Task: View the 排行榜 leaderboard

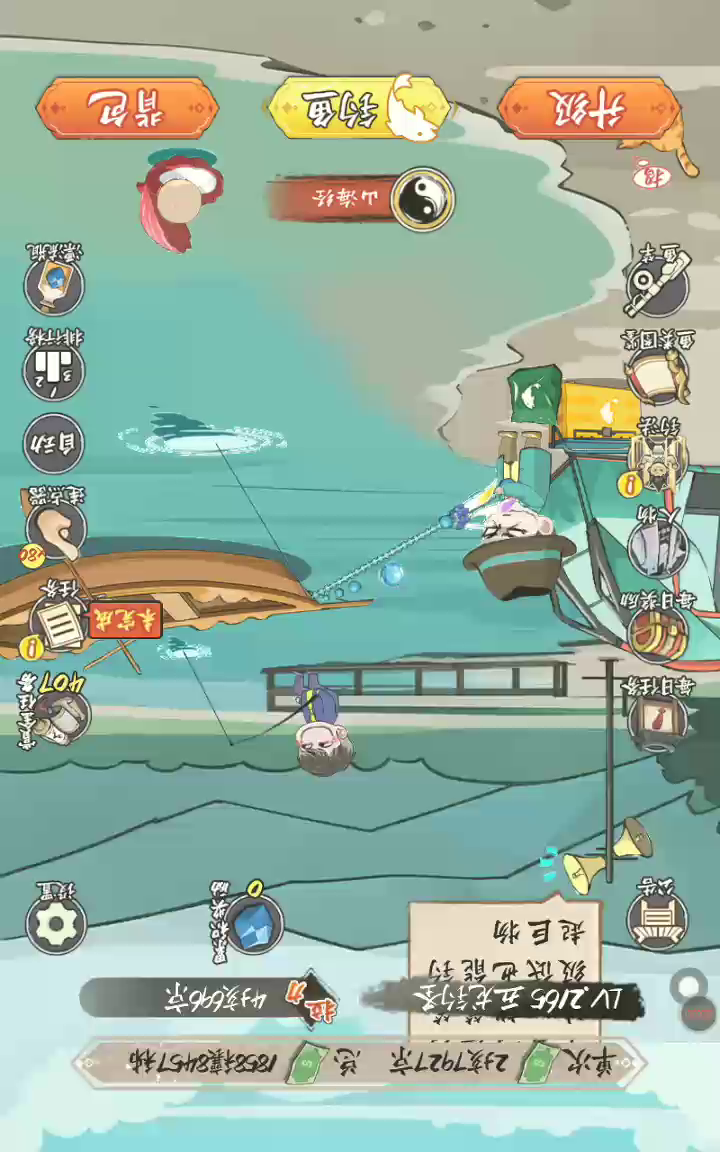Action: click(54, 370)
